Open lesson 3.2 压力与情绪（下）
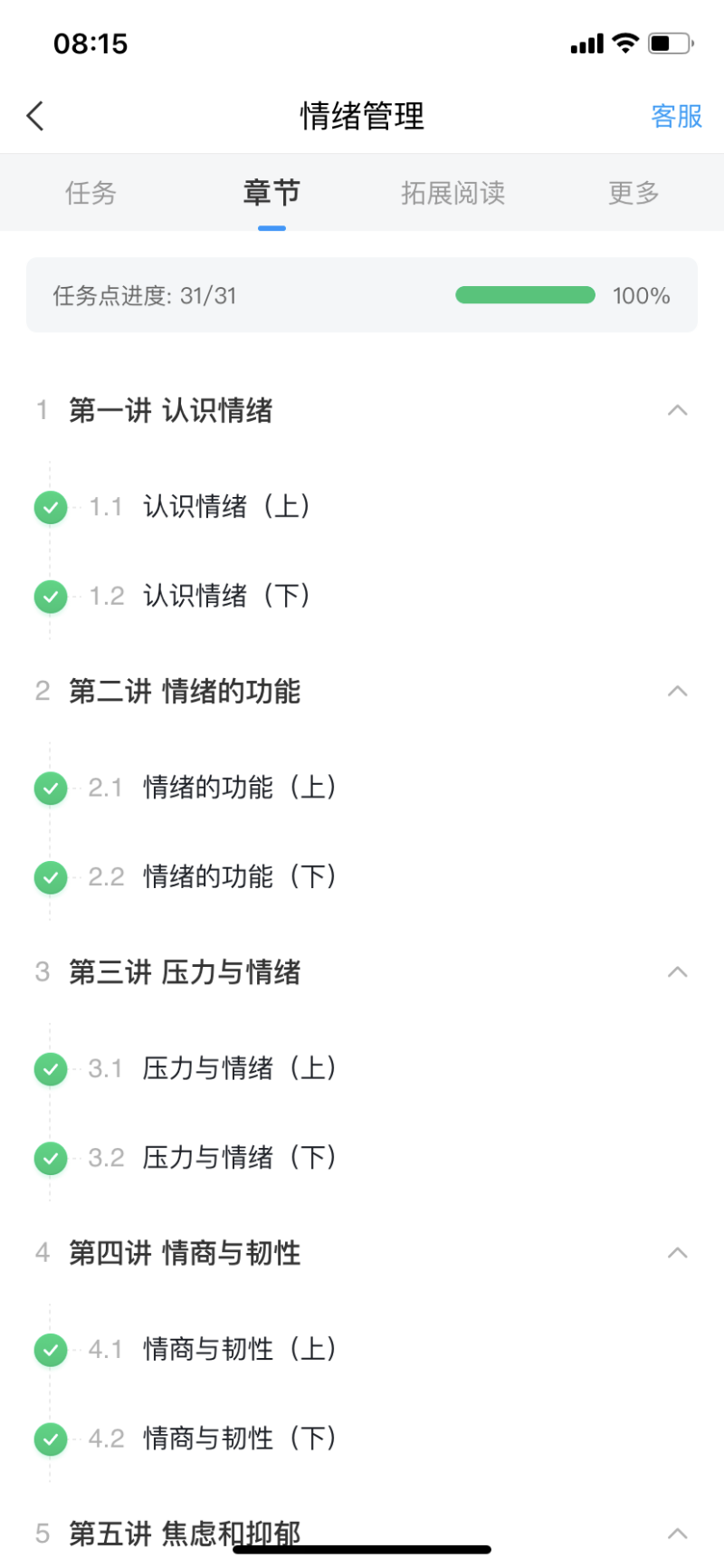Screen dimensions: 724x1568 coord(240,1157)
